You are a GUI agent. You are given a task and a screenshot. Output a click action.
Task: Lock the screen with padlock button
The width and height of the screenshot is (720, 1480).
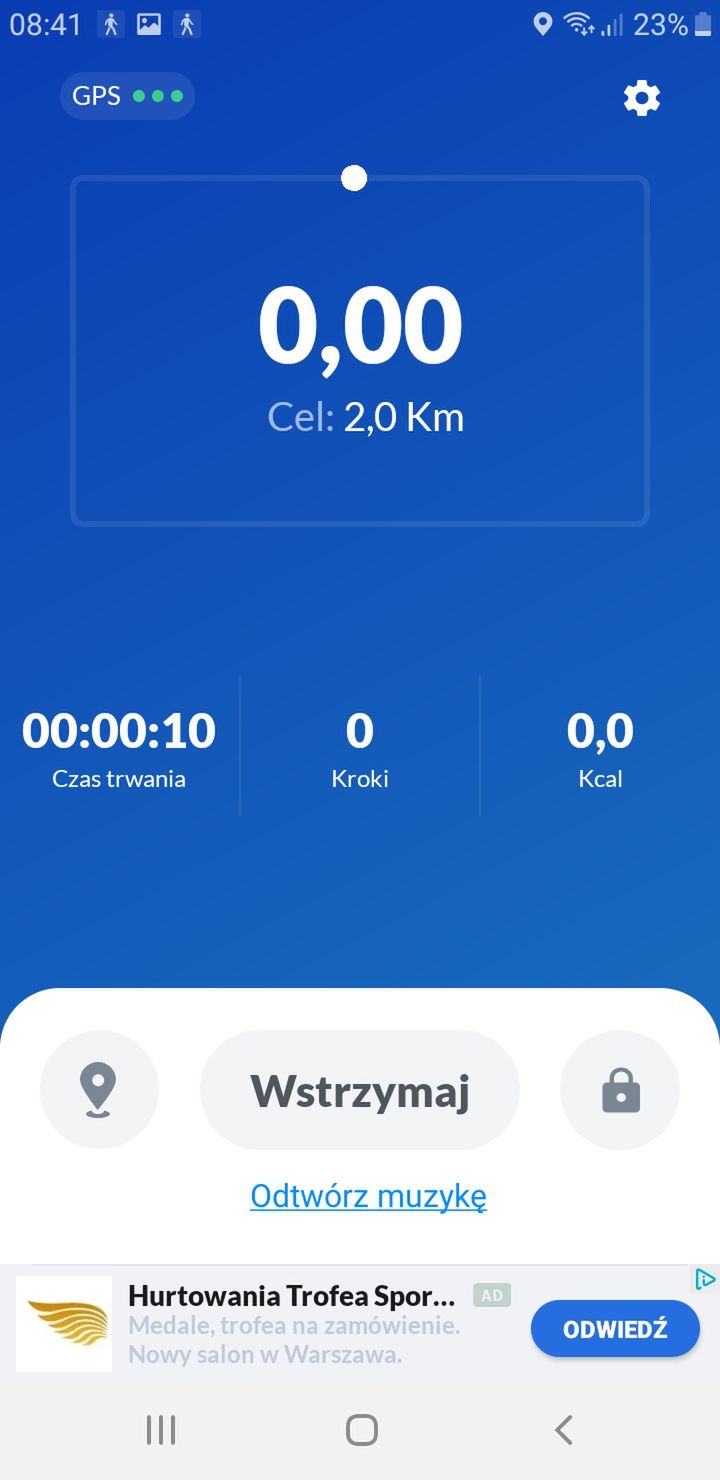coord(620,1090)
